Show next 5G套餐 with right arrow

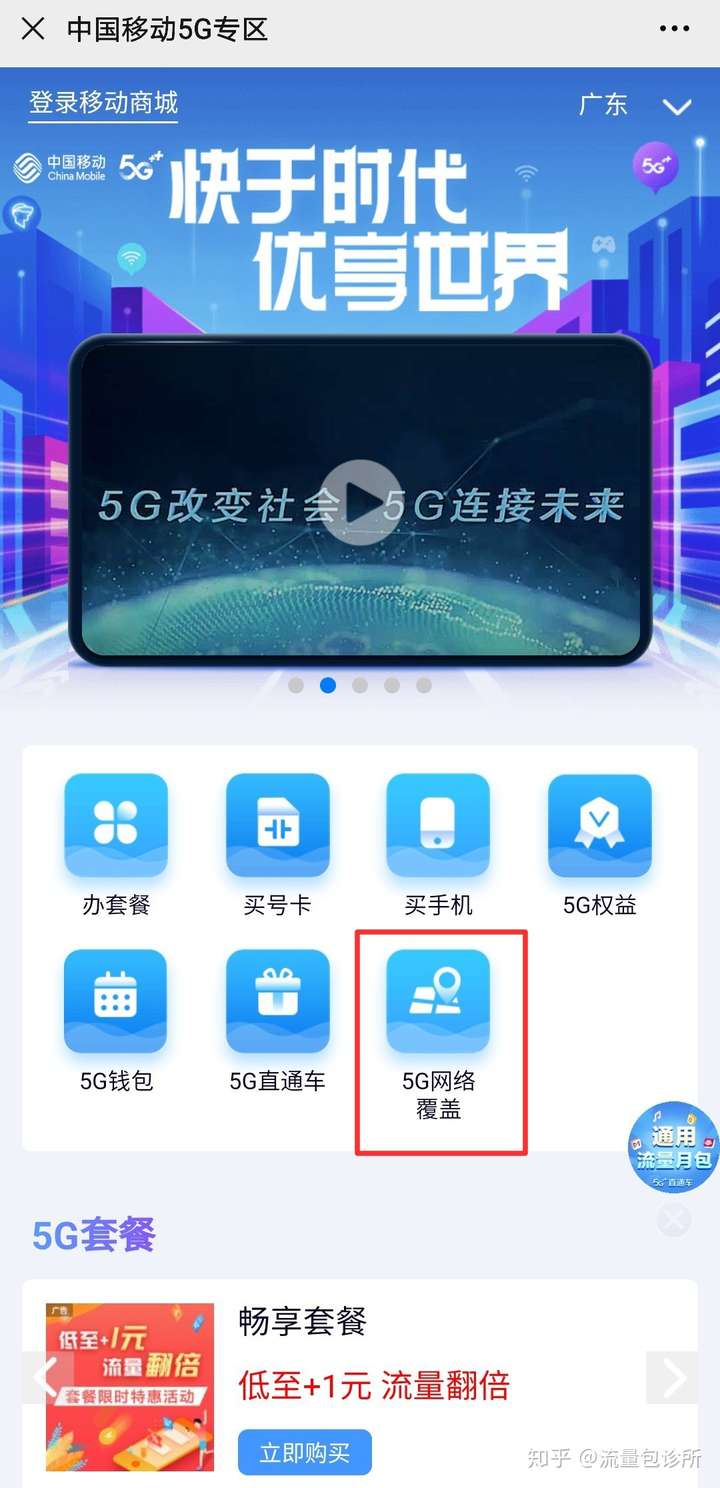pos(673,1378)
